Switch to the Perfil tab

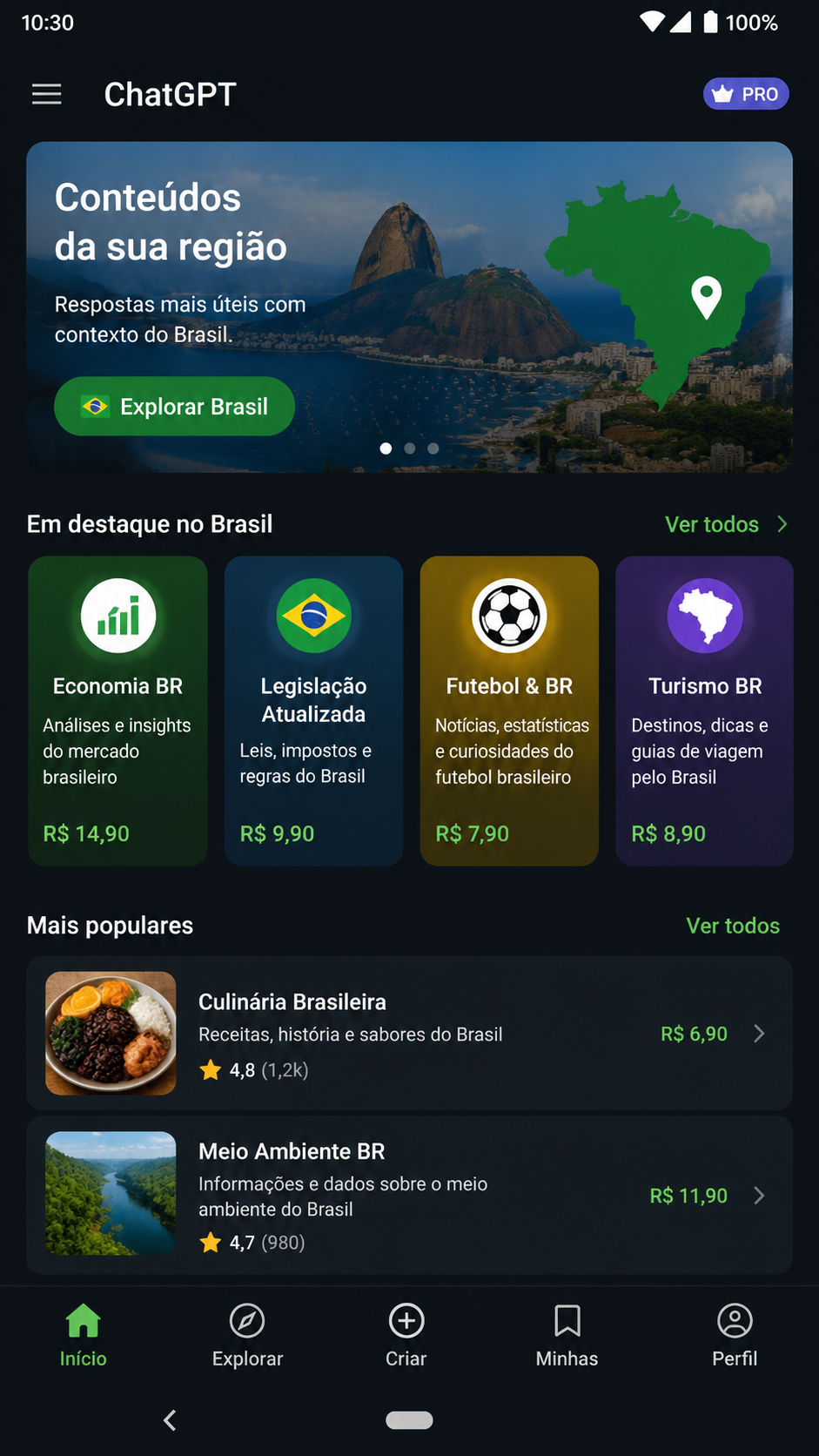735,1335
